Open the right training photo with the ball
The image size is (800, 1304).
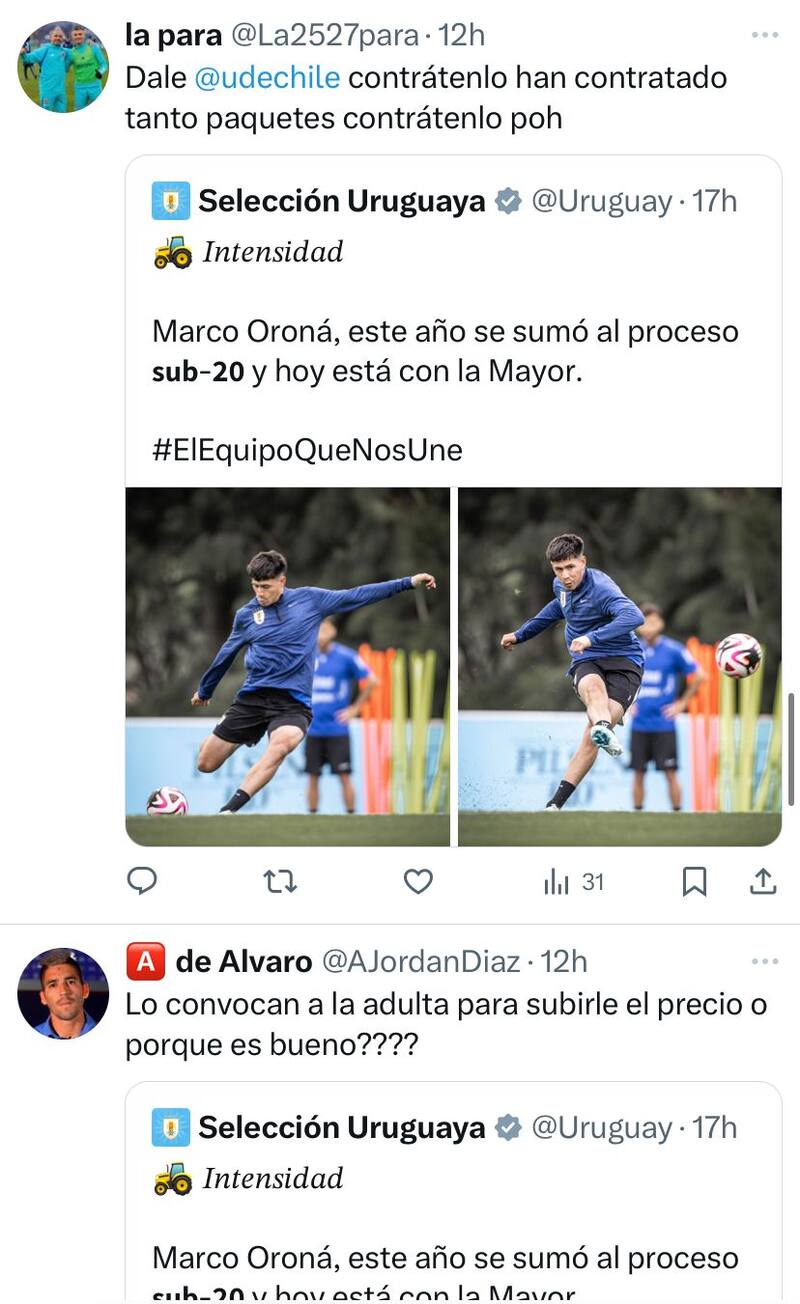(618, 662)
